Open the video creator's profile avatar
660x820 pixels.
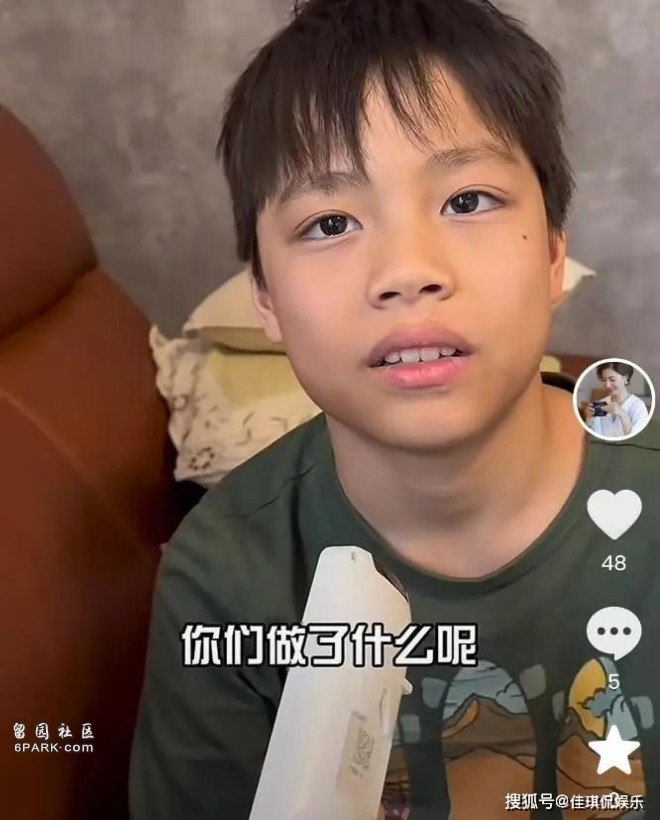(x=613, y=399)
